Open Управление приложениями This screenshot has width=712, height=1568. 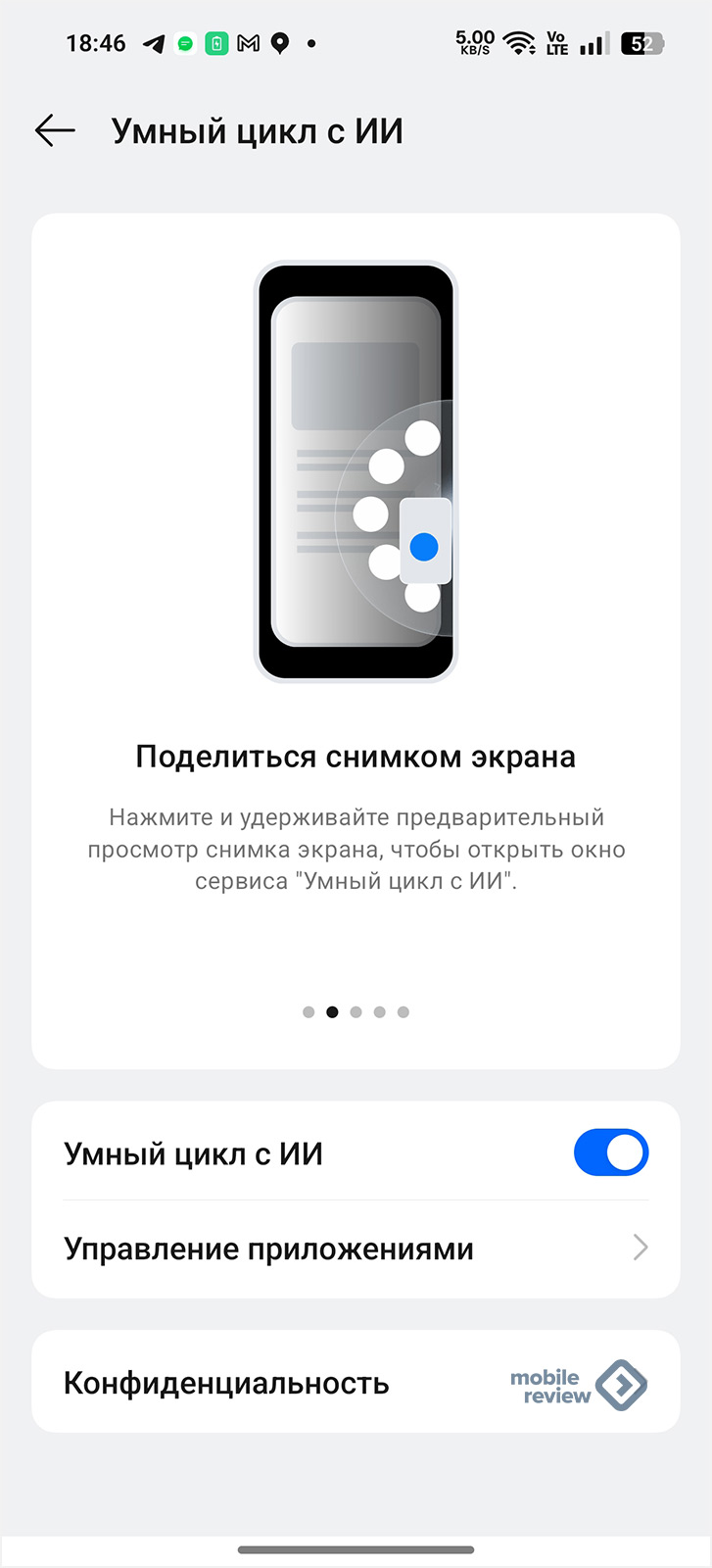[356, 1249]
